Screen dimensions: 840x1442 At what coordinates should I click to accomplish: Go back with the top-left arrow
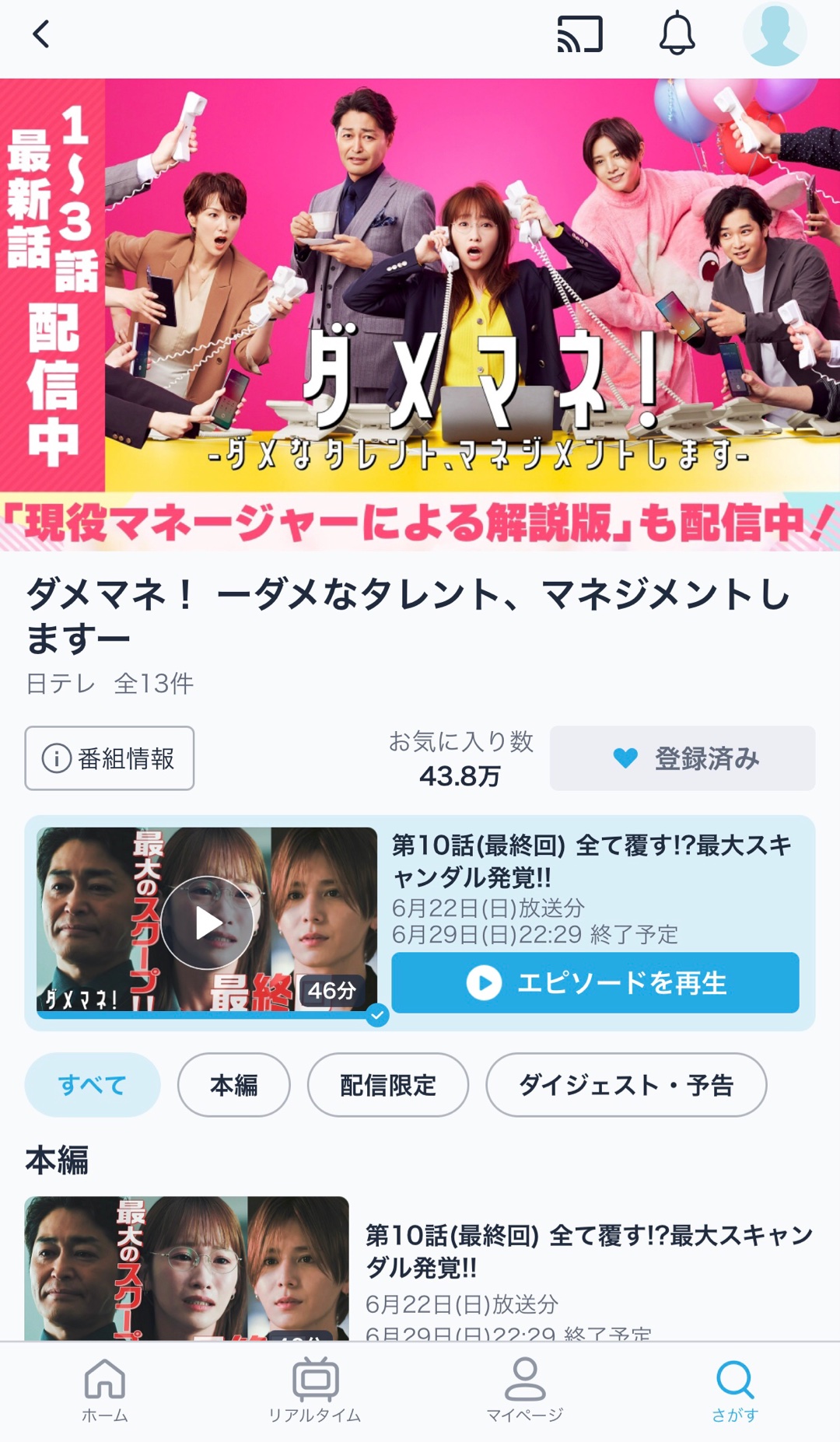click(41, 34)
